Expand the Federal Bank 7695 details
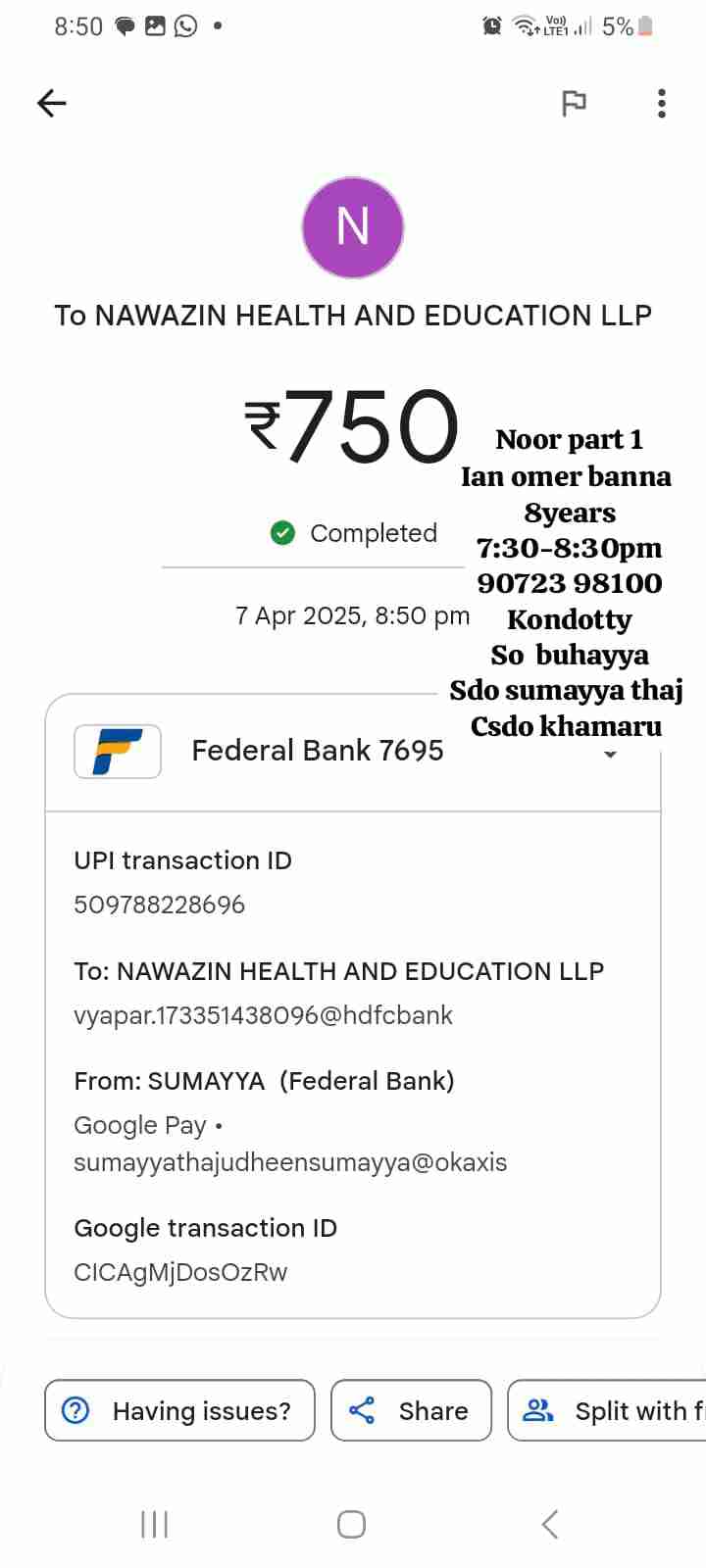This screenshot has height=1568, width=706. point(610,754)
